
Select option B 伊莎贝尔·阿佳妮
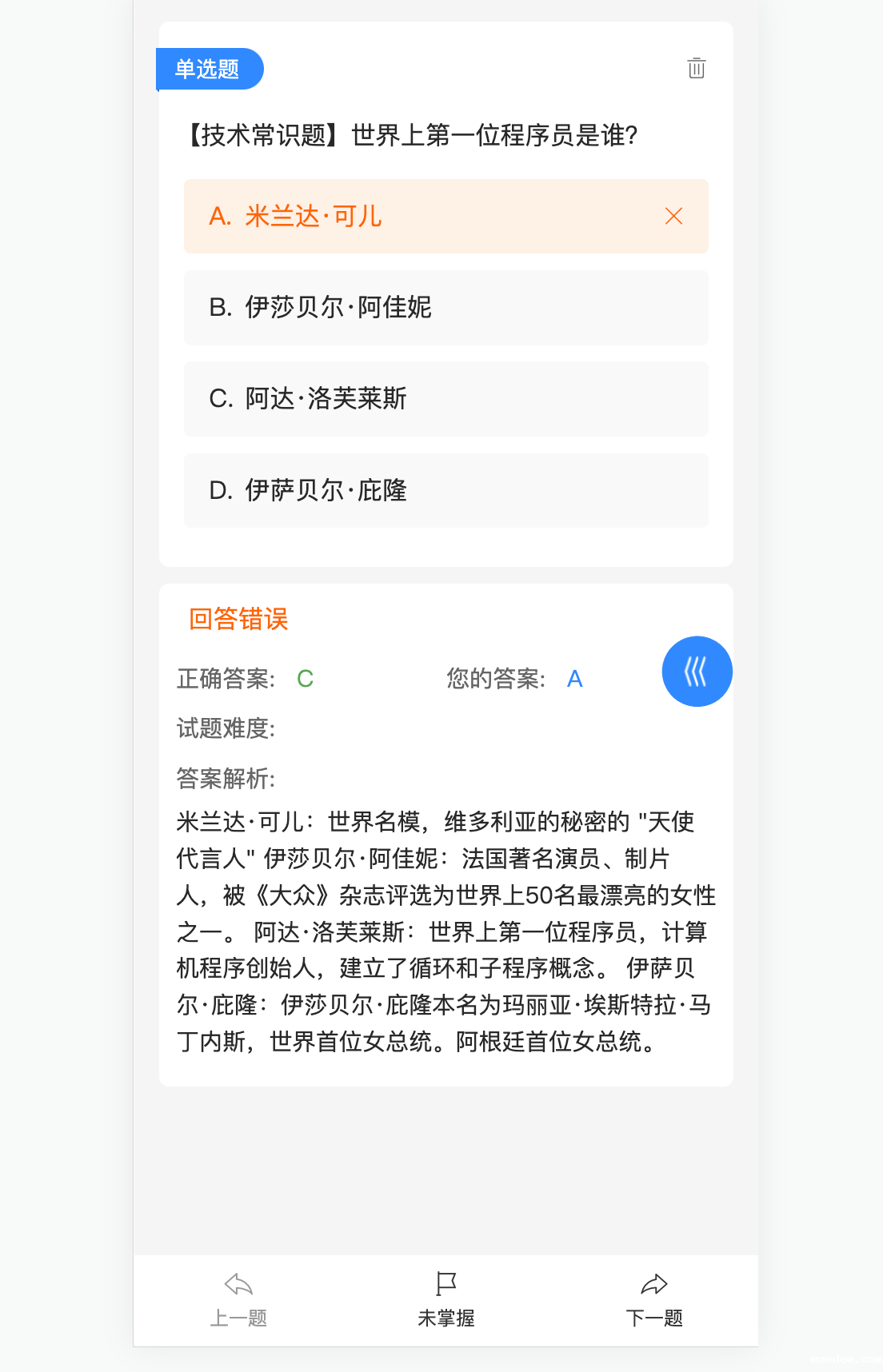[445, 308]
